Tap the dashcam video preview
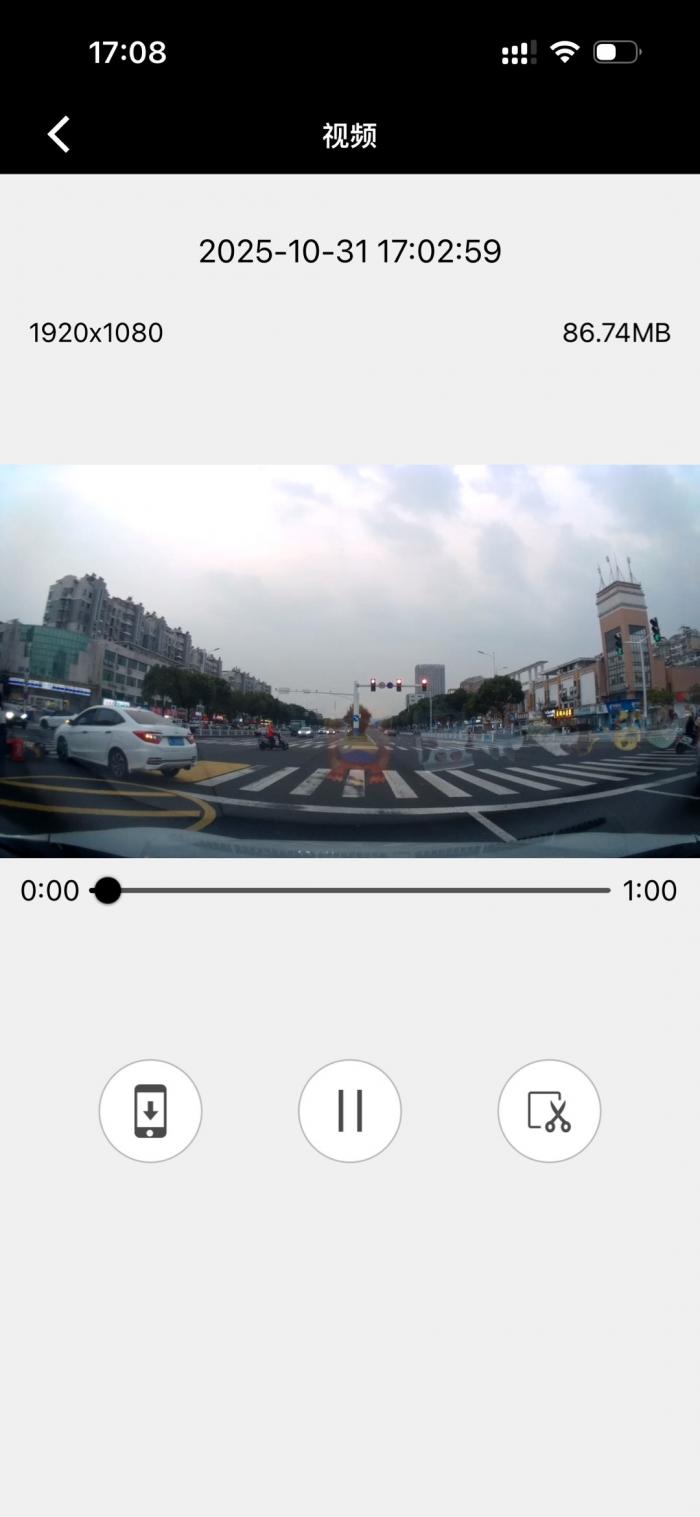Viewport: 700px width, 1517px height. pos(350,660)
